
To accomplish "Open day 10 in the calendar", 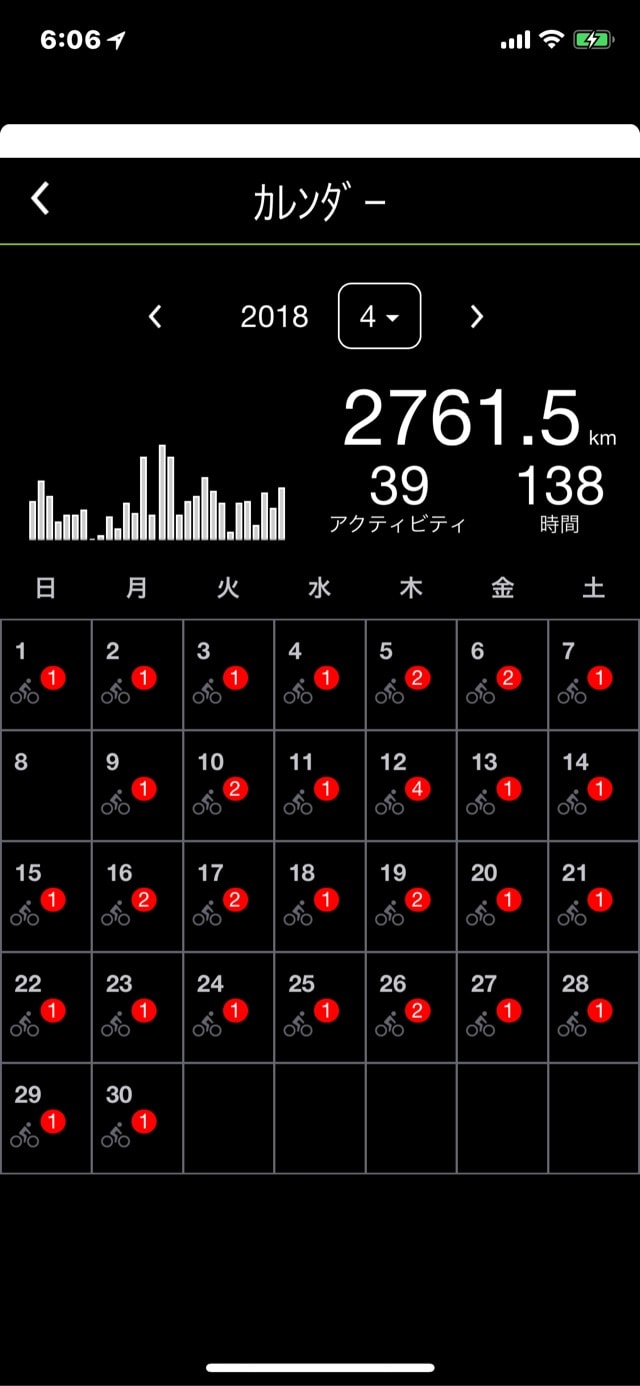I will [229, 785].
